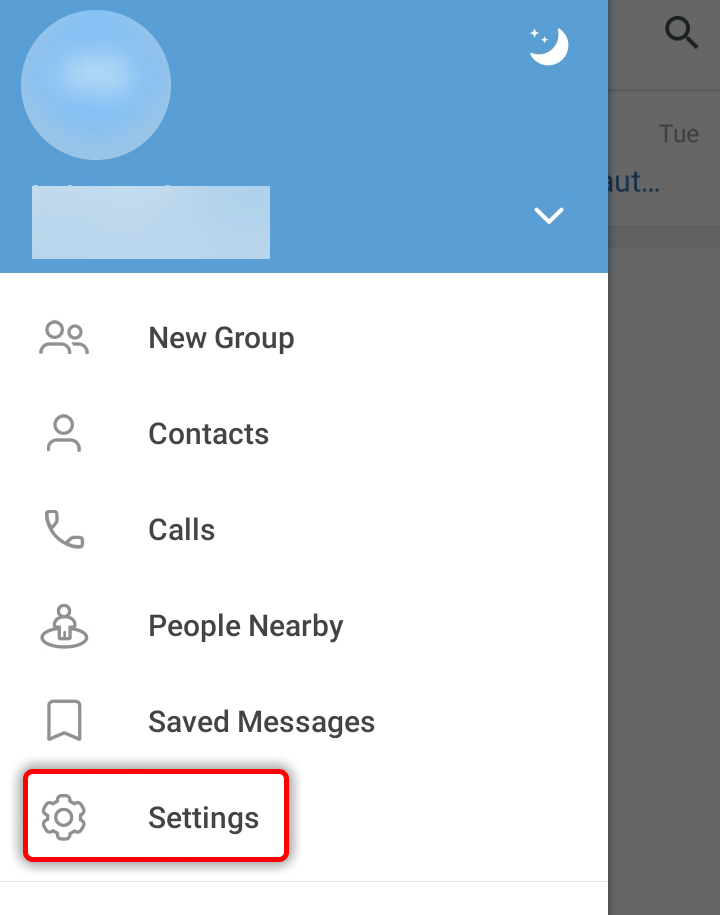
Task: Select People Nearby from the menu
Action: (246, 625)
